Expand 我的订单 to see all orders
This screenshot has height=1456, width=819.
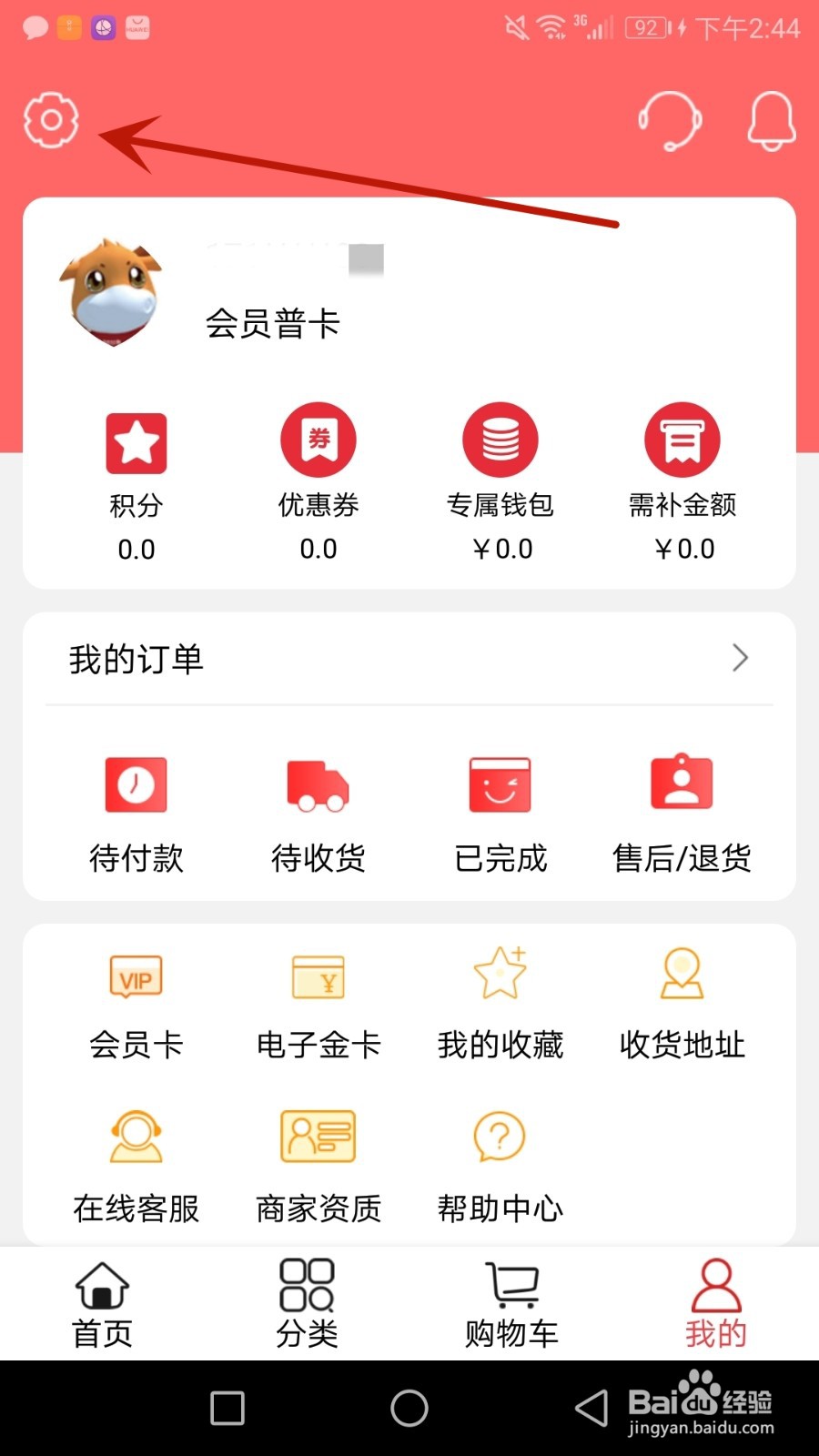click(739, 658)
